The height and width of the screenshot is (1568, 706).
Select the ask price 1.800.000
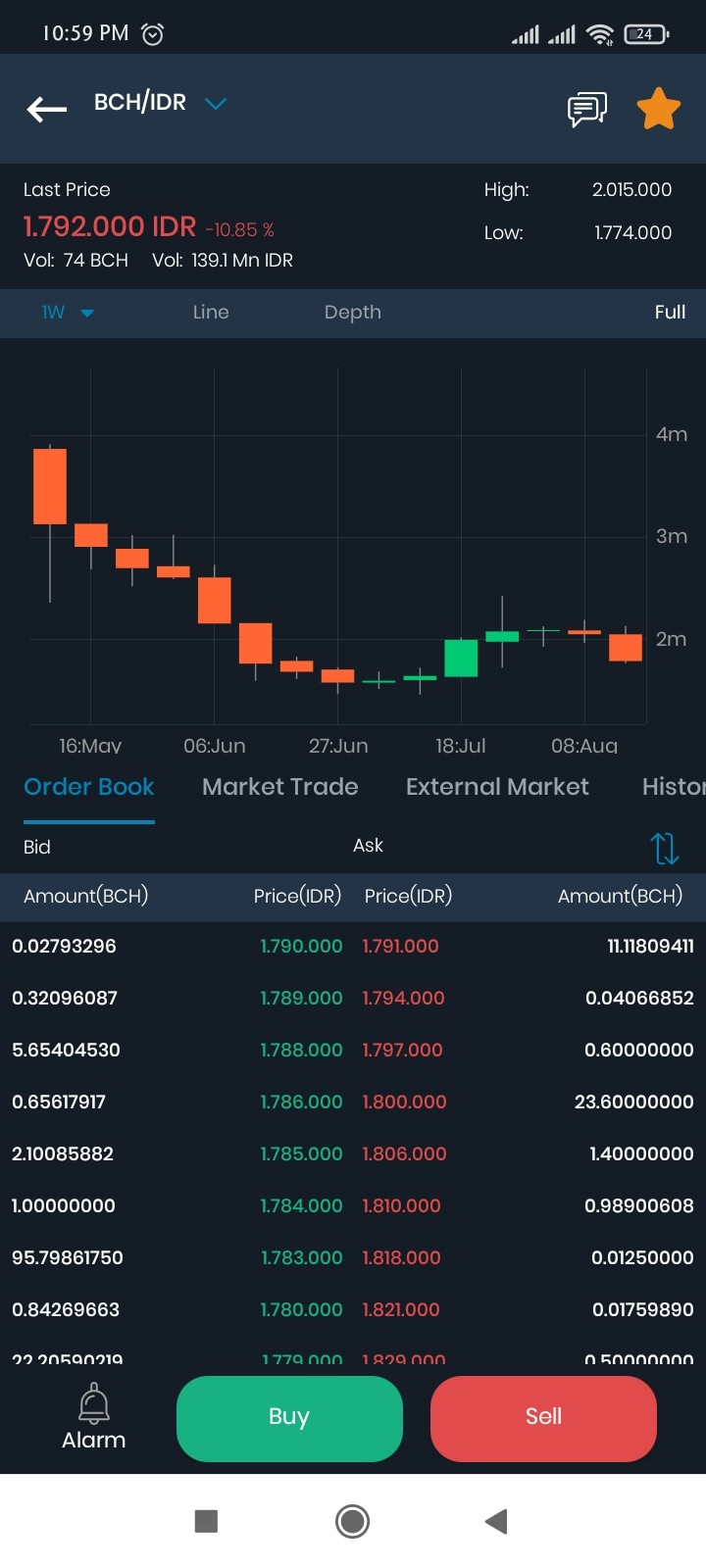[x=404, y=1102]
